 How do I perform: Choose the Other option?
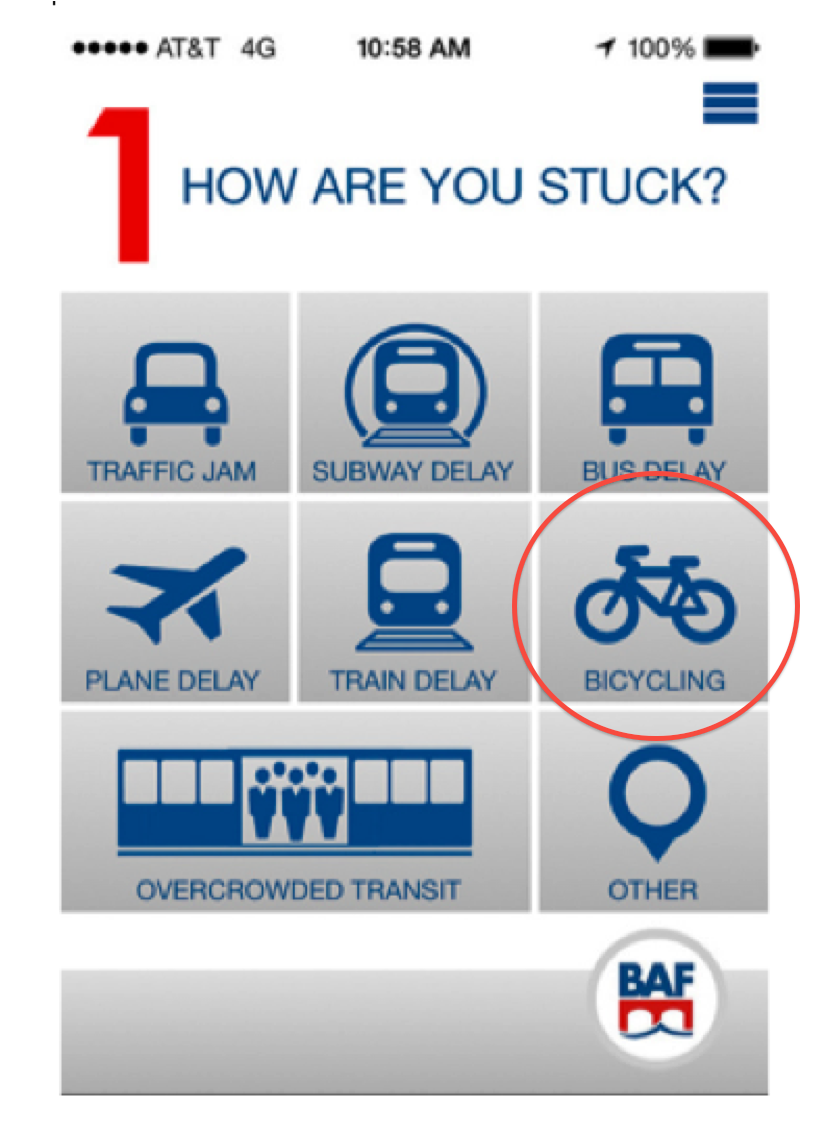654,811
